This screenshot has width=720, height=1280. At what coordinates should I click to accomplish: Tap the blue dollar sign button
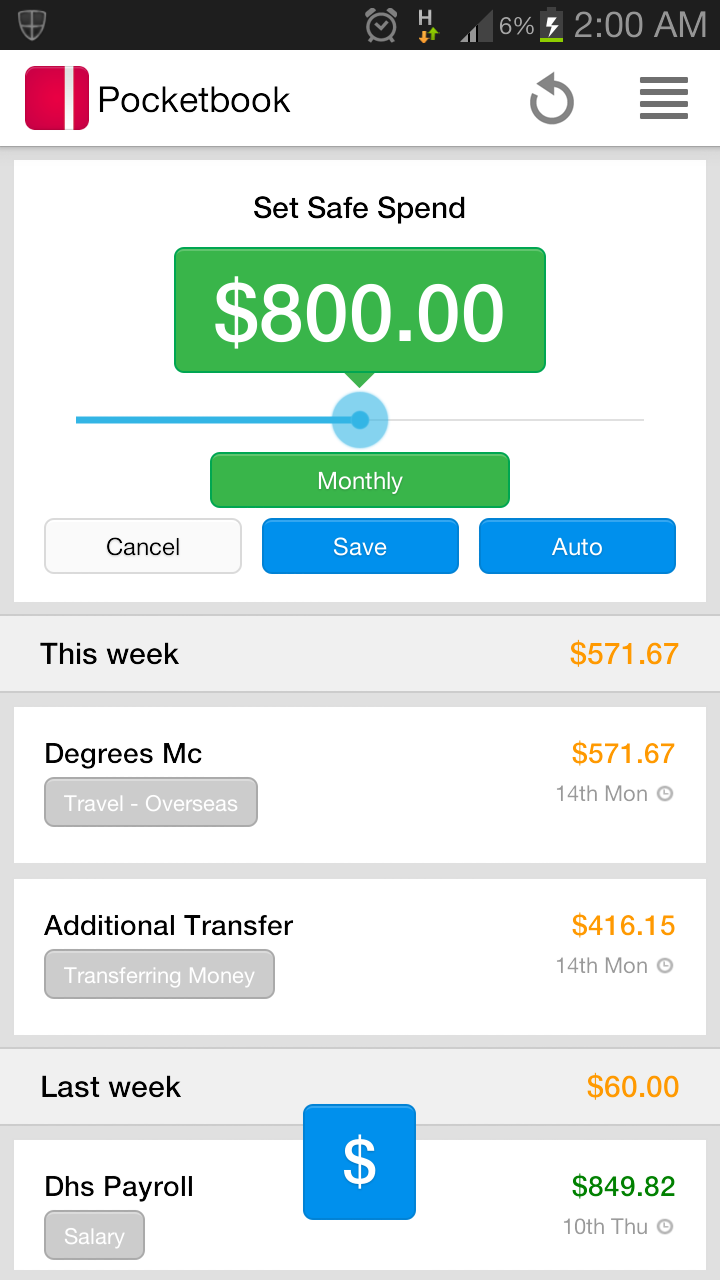(x=359, y=1162)
